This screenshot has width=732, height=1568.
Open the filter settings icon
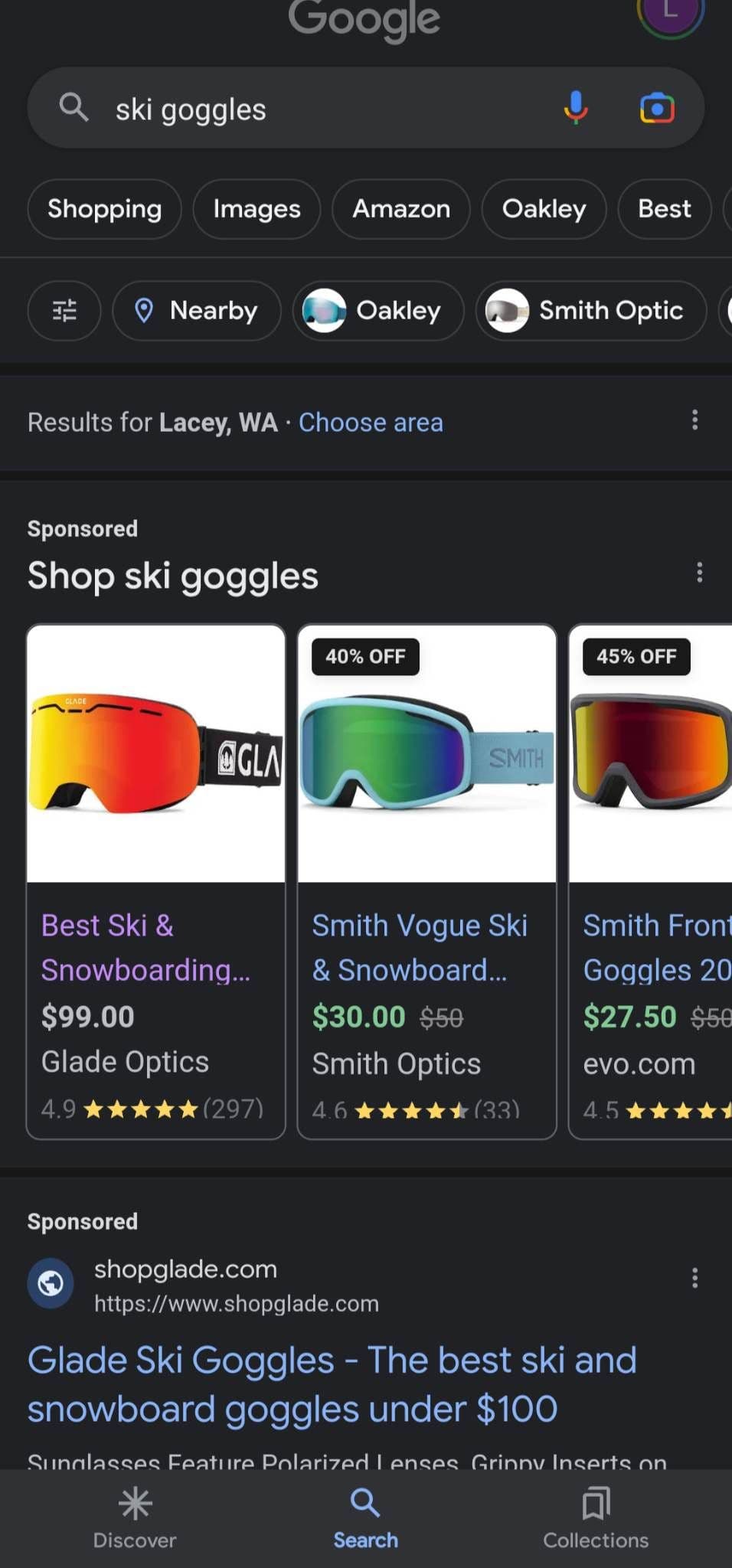[64, 311]
